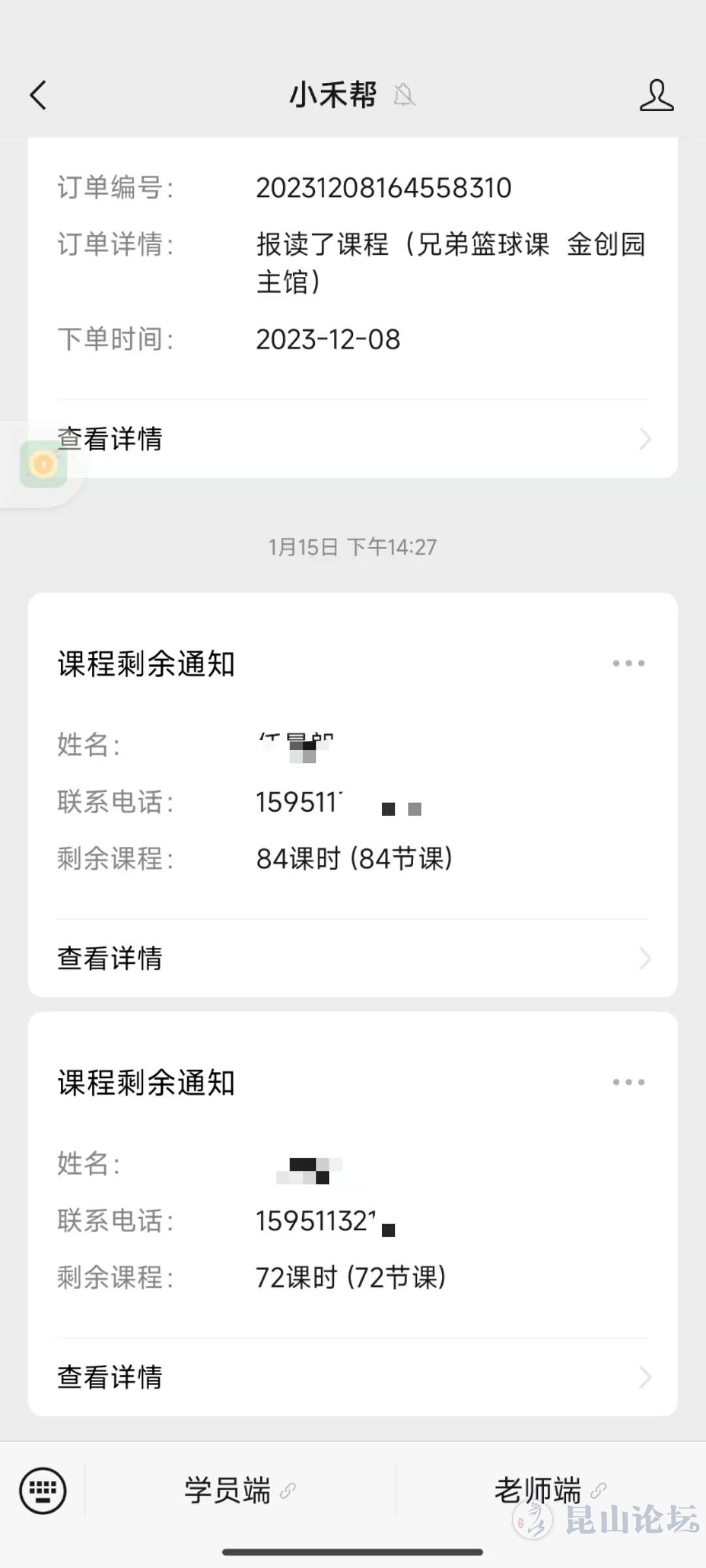Tap the floating mini-program icon at left edge
The height and width of the screenshot is (1568, 706).
pos(43,464)
